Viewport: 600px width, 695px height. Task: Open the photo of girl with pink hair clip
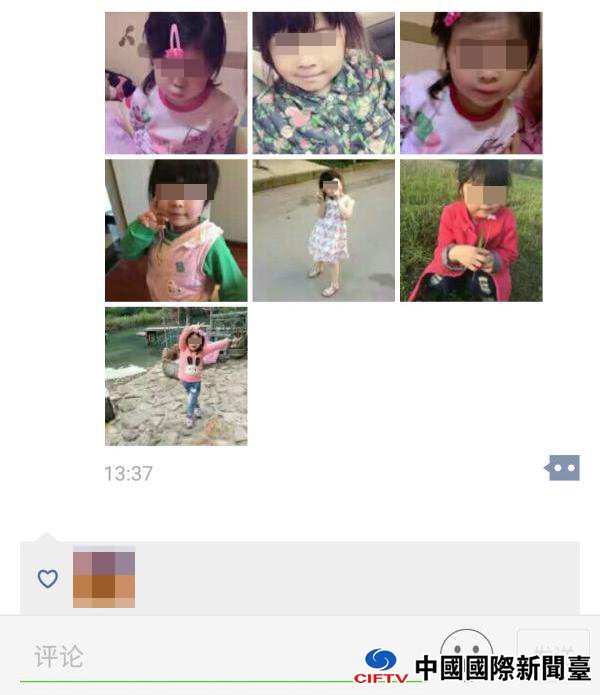click(x=176, y=83)
